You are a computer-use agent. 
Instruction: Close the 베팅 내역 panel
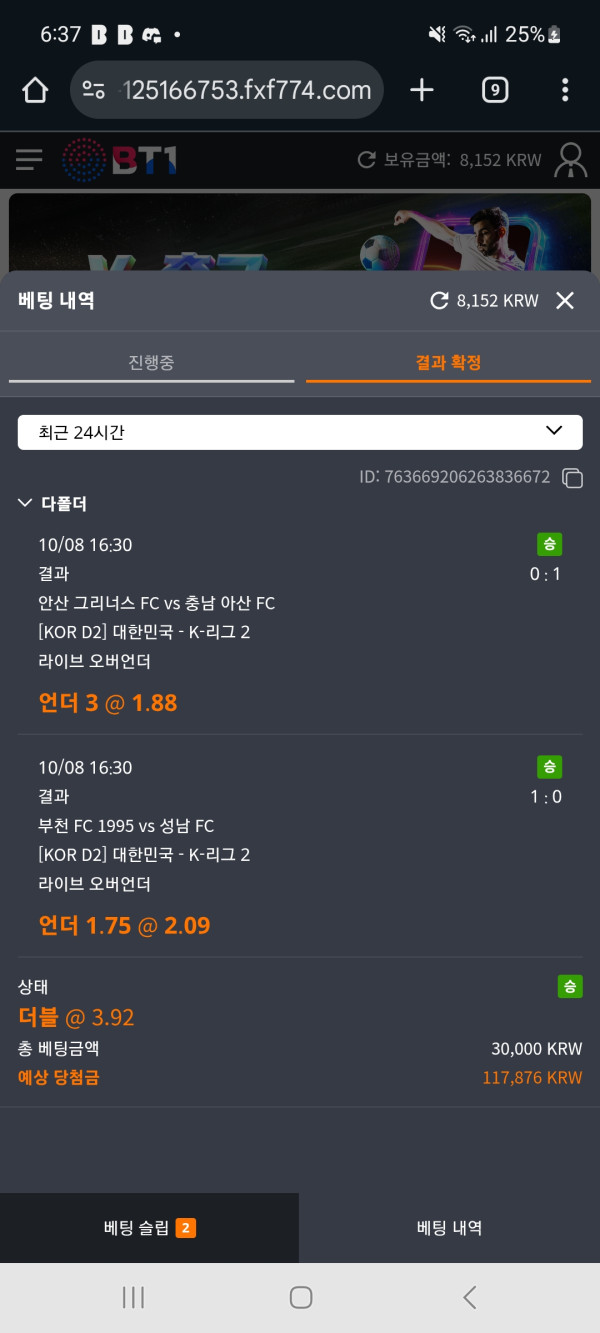click(x=565, y=301)
